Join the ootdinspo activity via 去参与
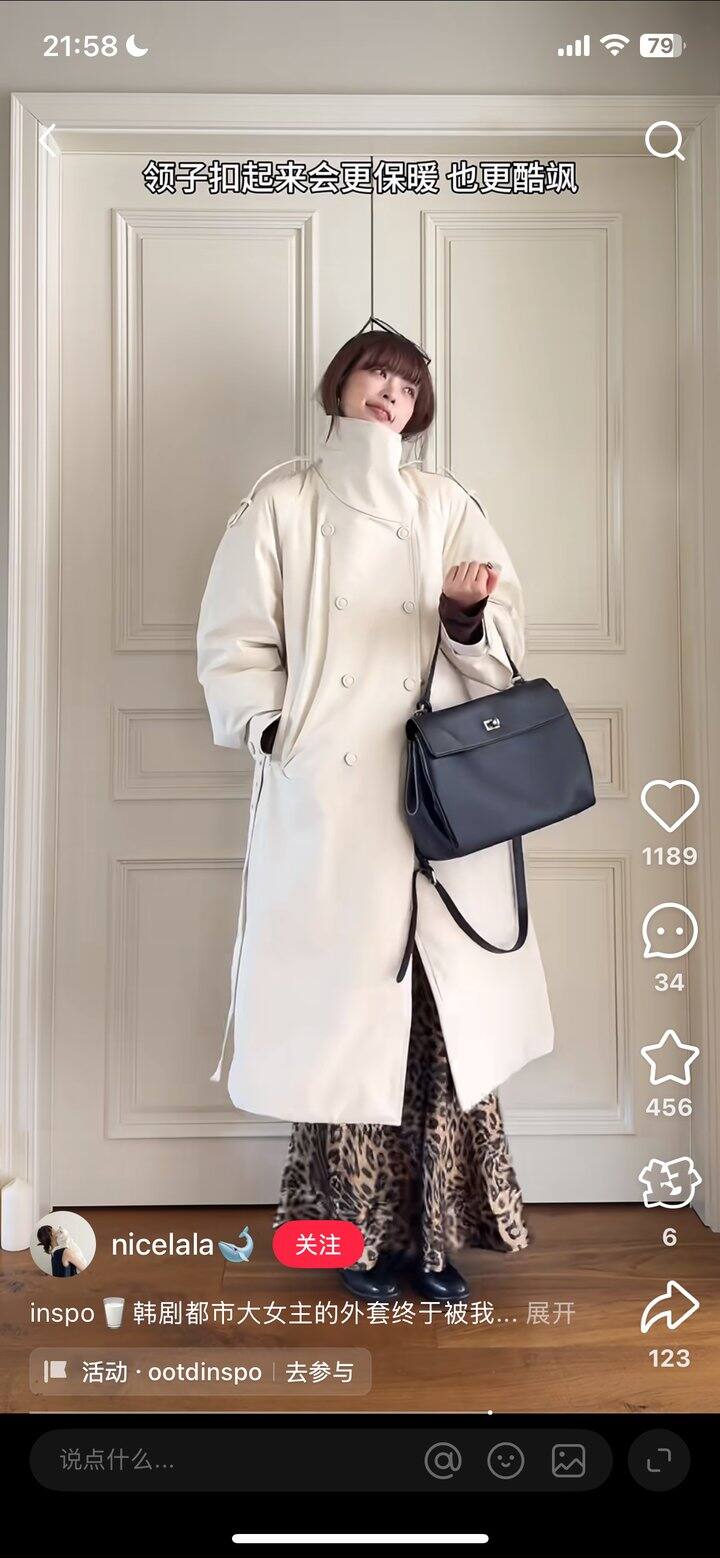 (320, 1372)
